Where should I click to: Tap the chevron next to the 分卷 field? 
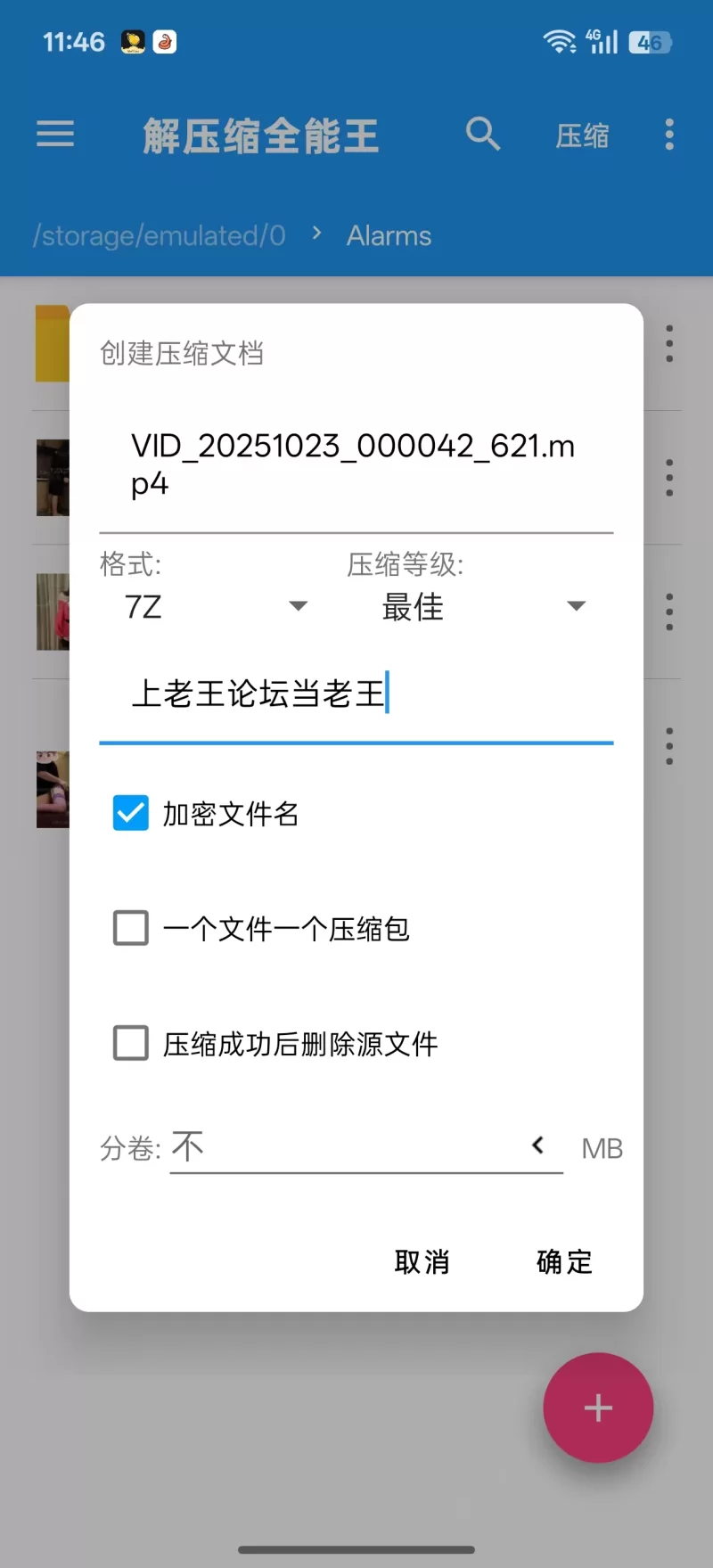click(x=537, y=1146)
